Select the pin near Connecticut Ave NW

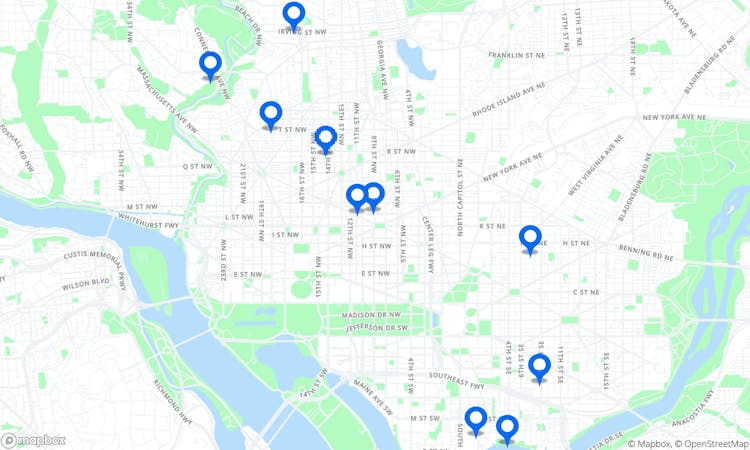(x=210, y=65)
